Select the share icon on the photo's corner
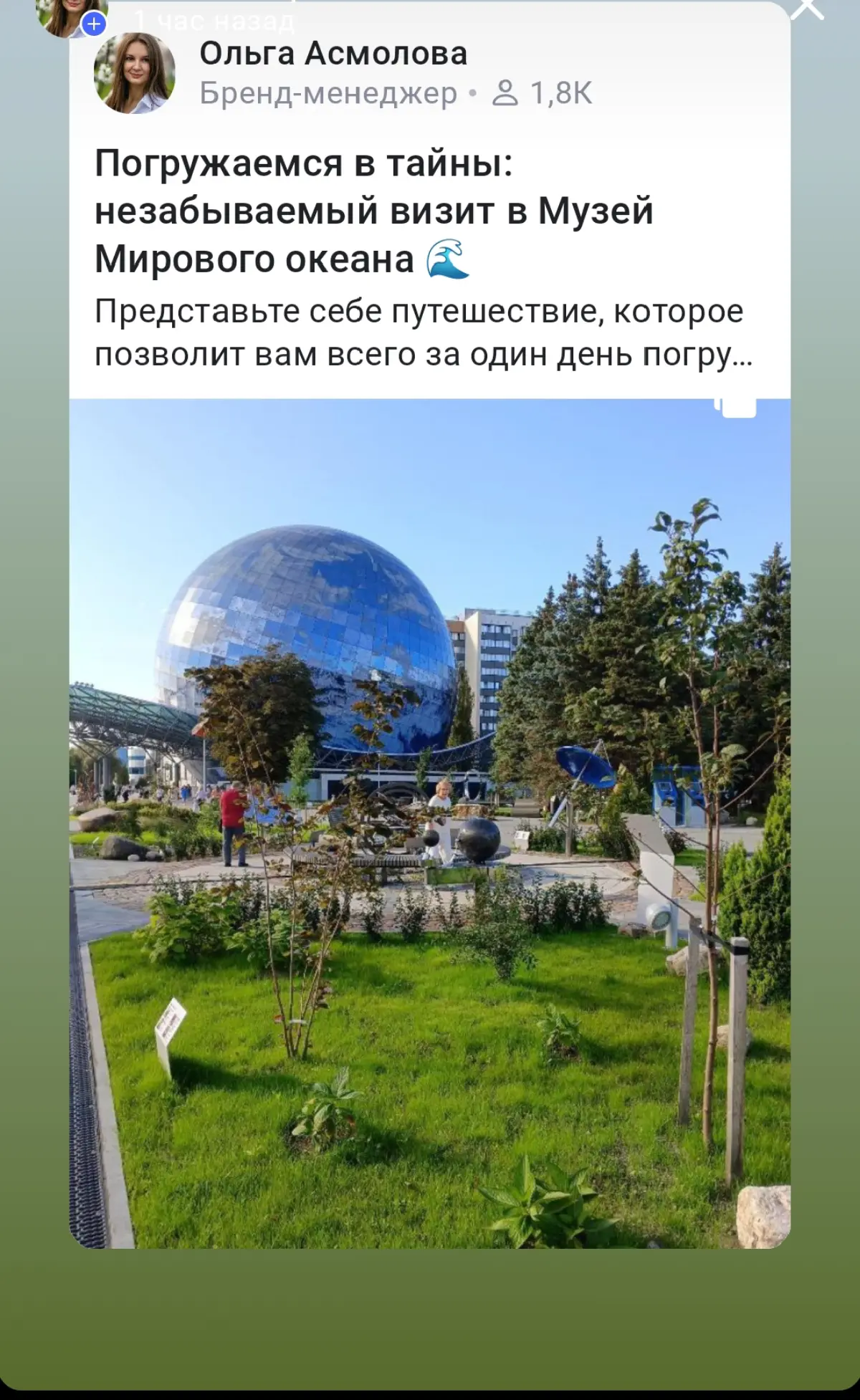 point(738,406)
